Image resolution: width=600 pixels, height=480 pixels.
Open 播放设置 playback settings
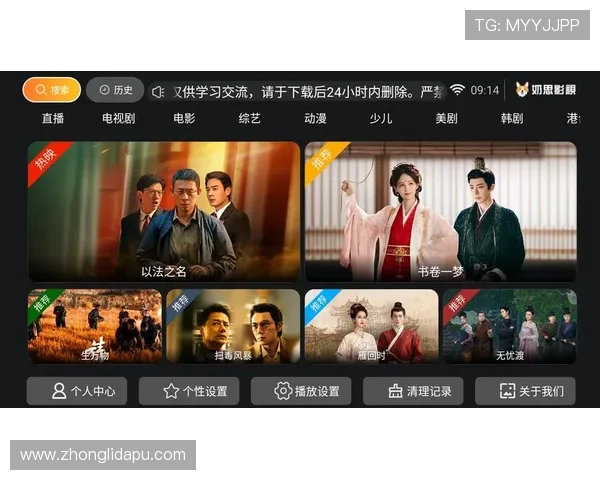(x=301, y=391)
